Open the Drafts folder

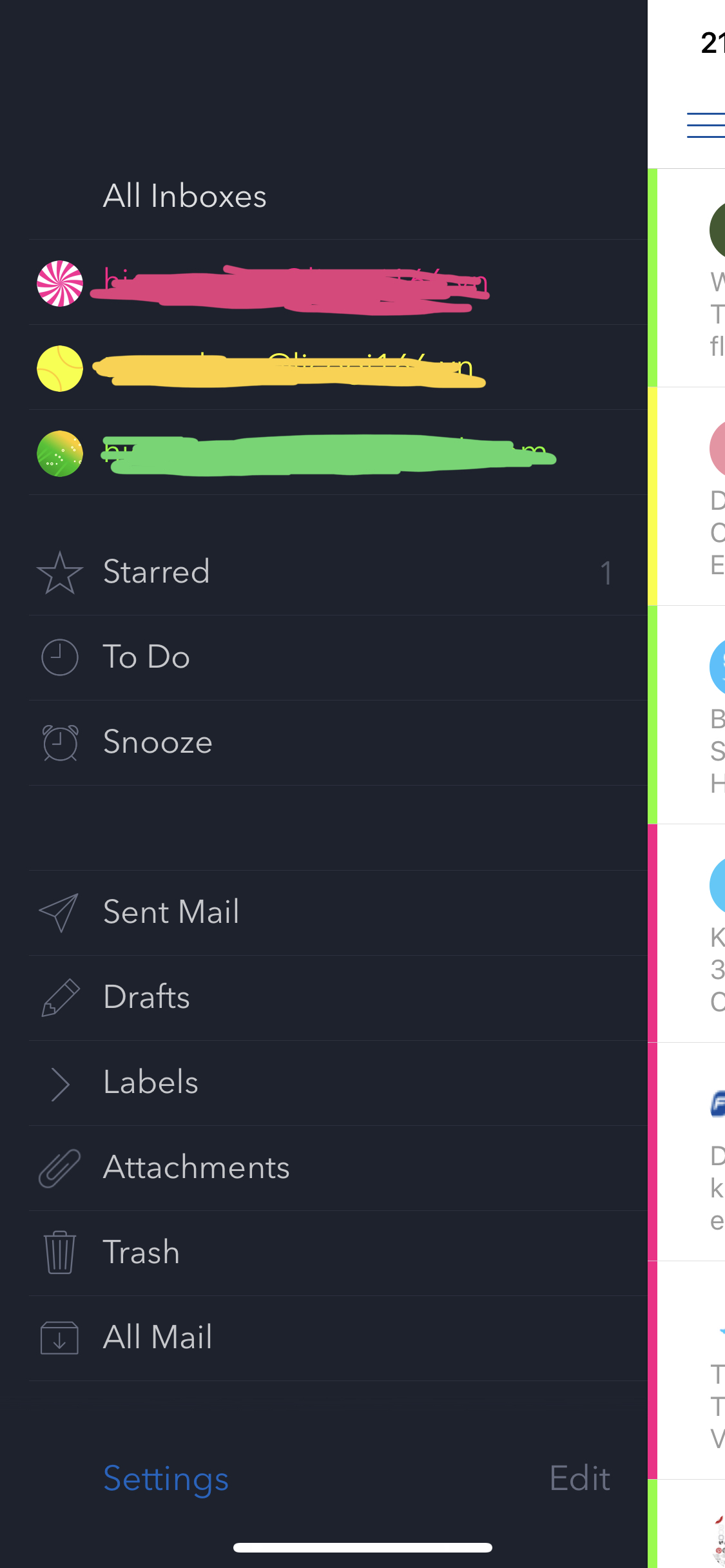coord(147,997)
